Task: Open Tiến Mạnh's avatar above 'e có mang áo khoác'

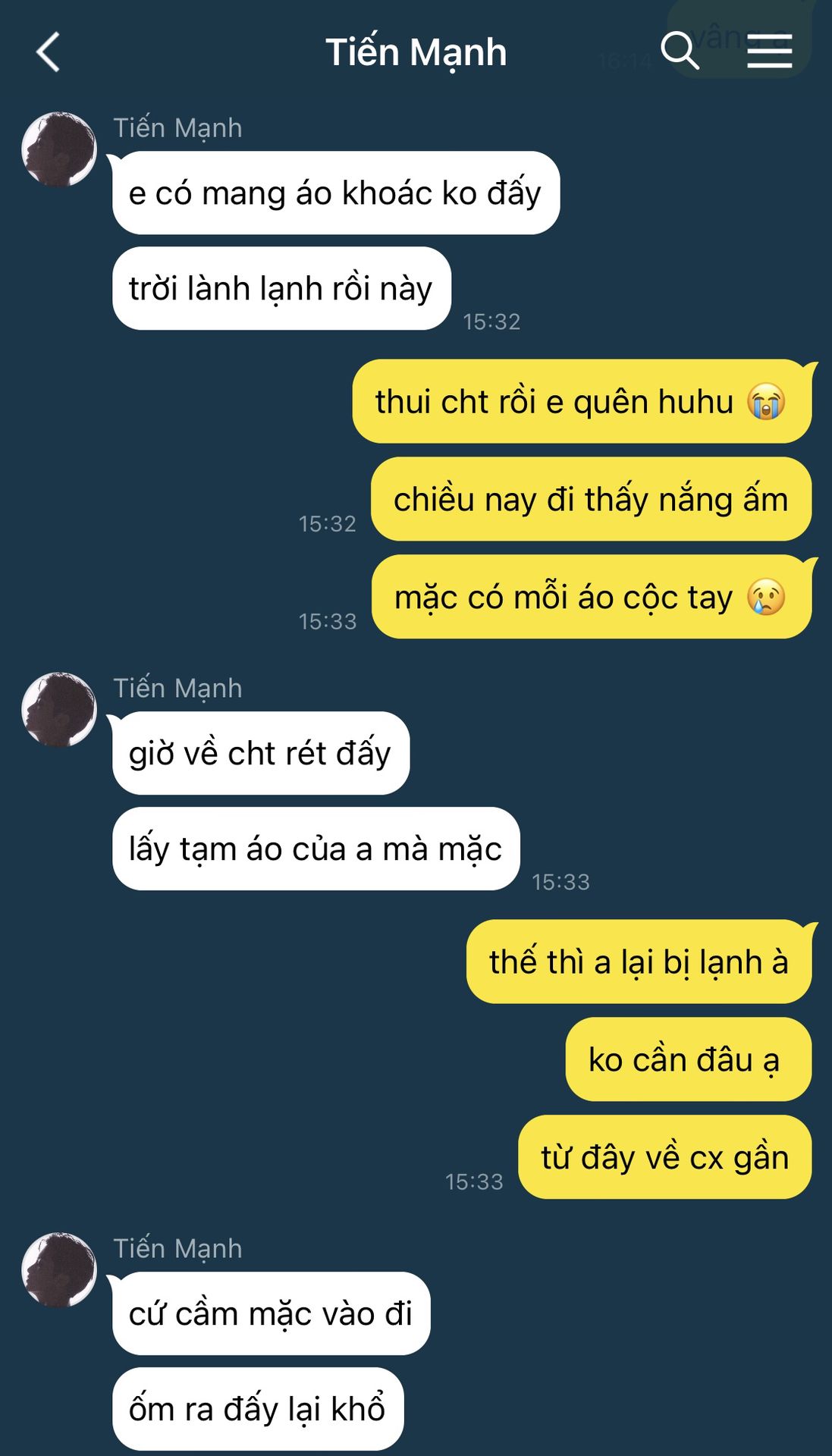Action: [59, 149]
